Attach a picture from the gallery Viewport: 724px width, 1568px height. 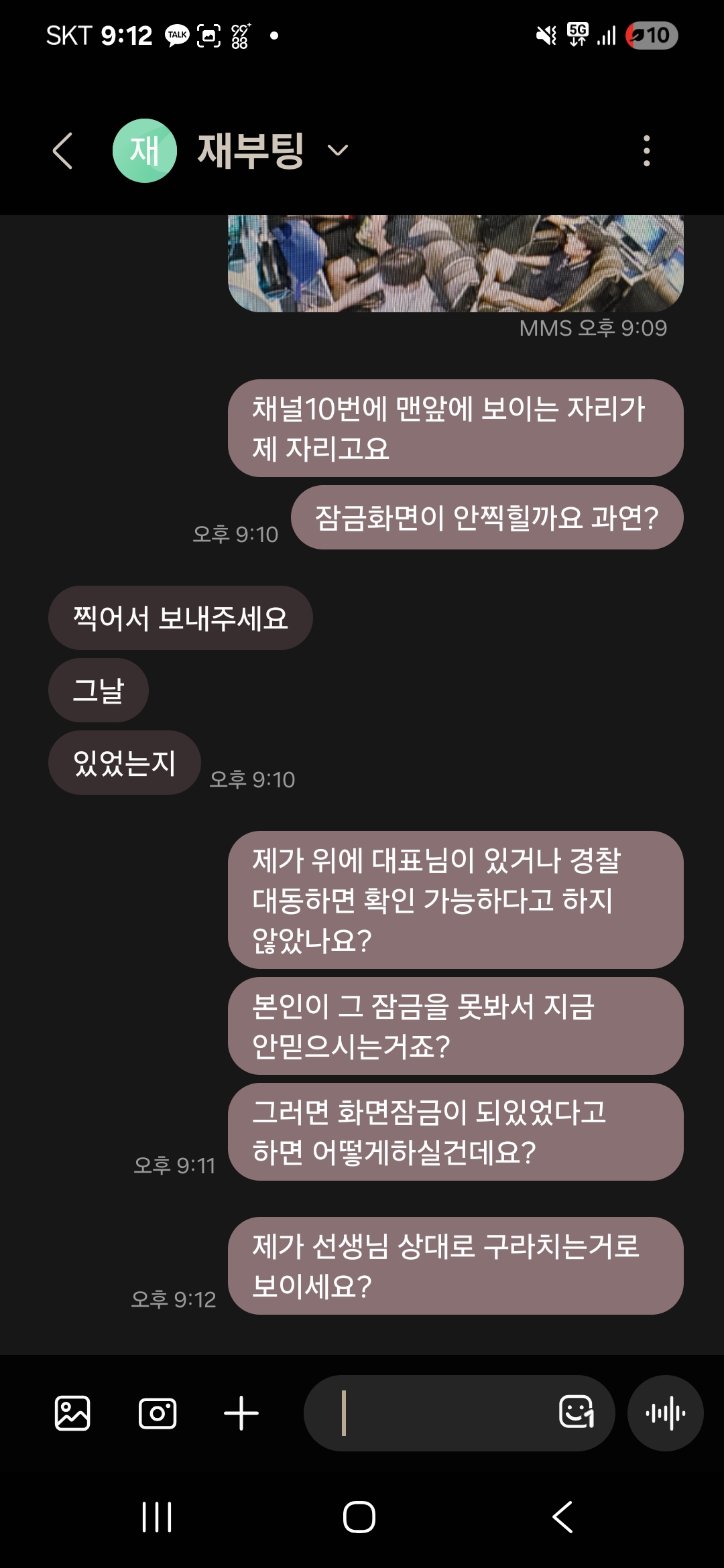click(x=72, y=1413)
